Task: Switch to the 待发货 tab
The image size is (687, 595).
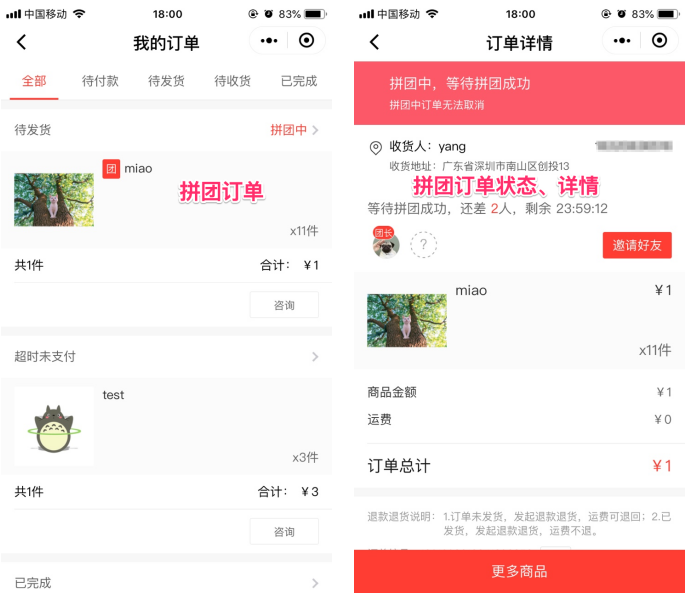Action: click(x=166, y=81)
